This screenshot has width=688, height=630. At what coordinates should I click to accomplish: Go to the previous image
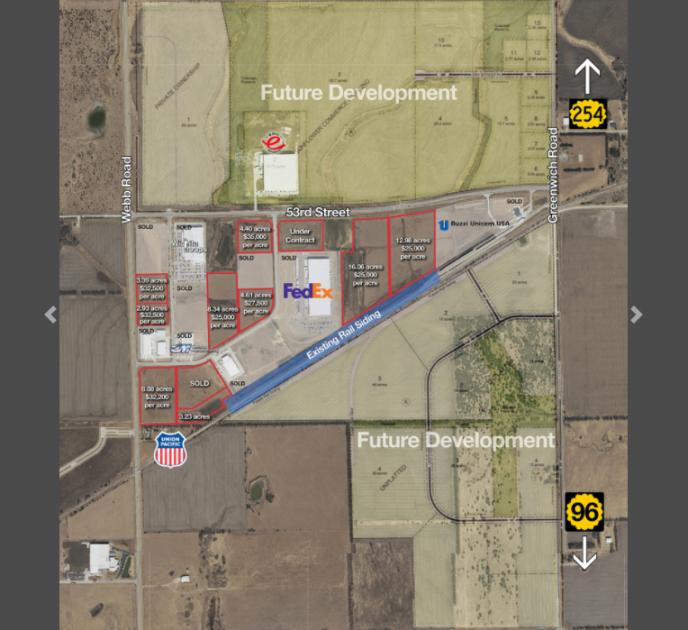tap(50, 314)
